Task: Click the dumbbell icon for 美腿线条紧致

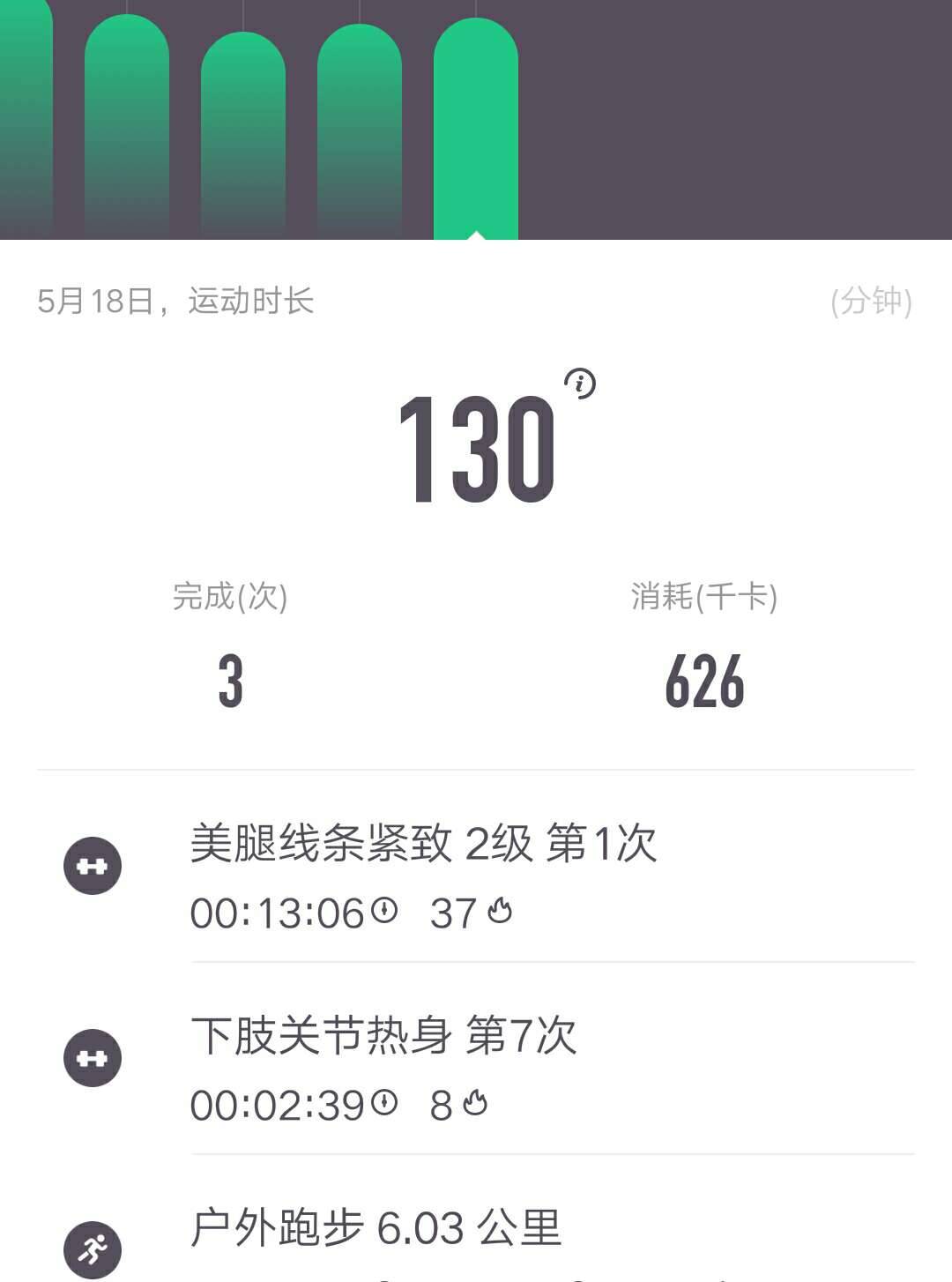Action: click(92, 865)
